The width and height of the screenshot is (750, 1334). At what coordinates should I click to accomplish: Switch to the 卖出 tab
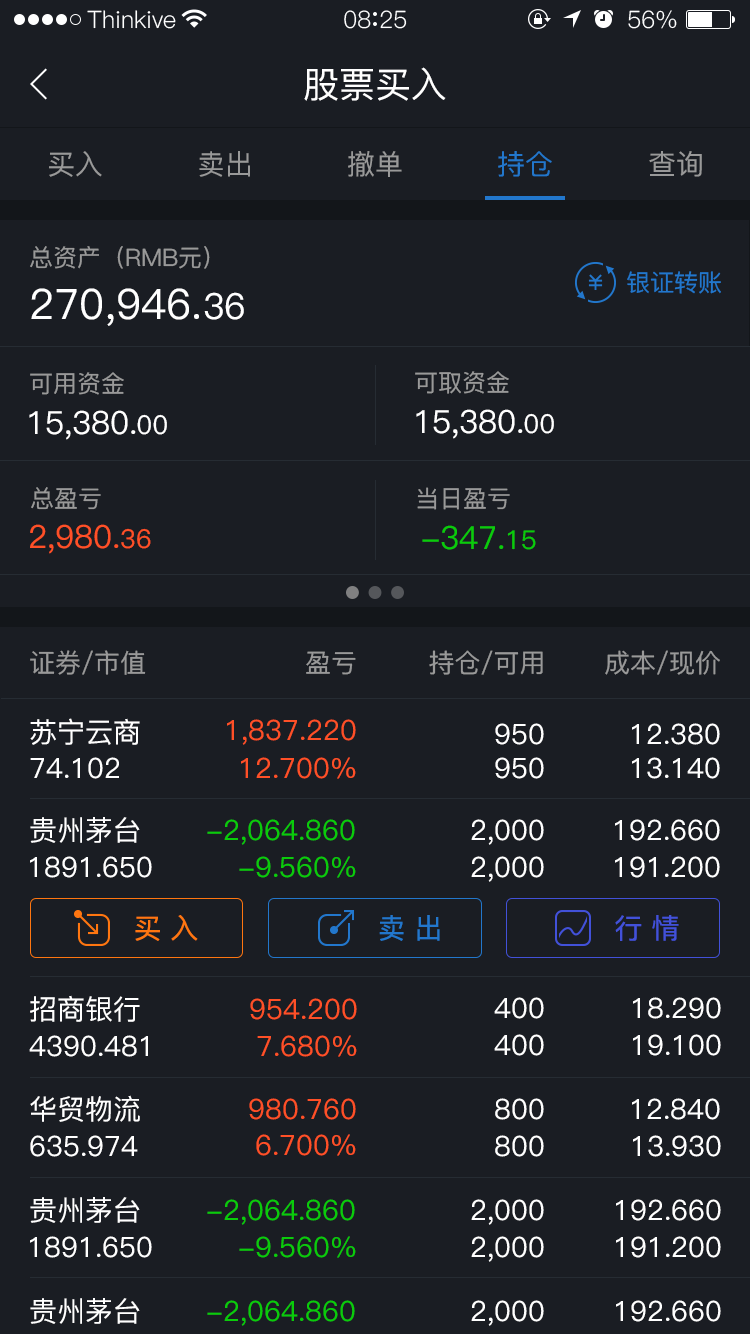pyautogui.click(x=225, y=164)
